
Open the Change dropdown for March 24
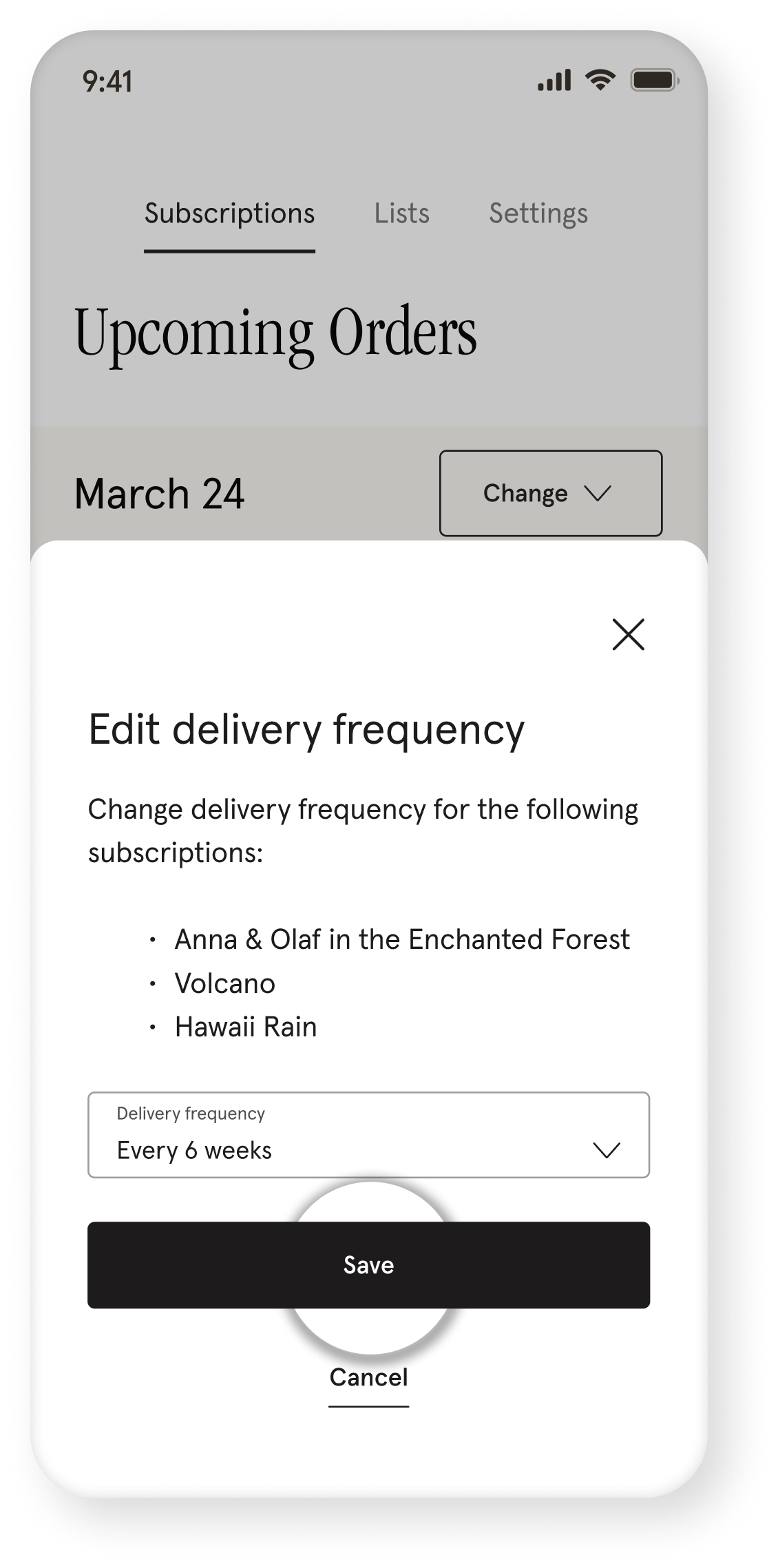coord(550,493)
